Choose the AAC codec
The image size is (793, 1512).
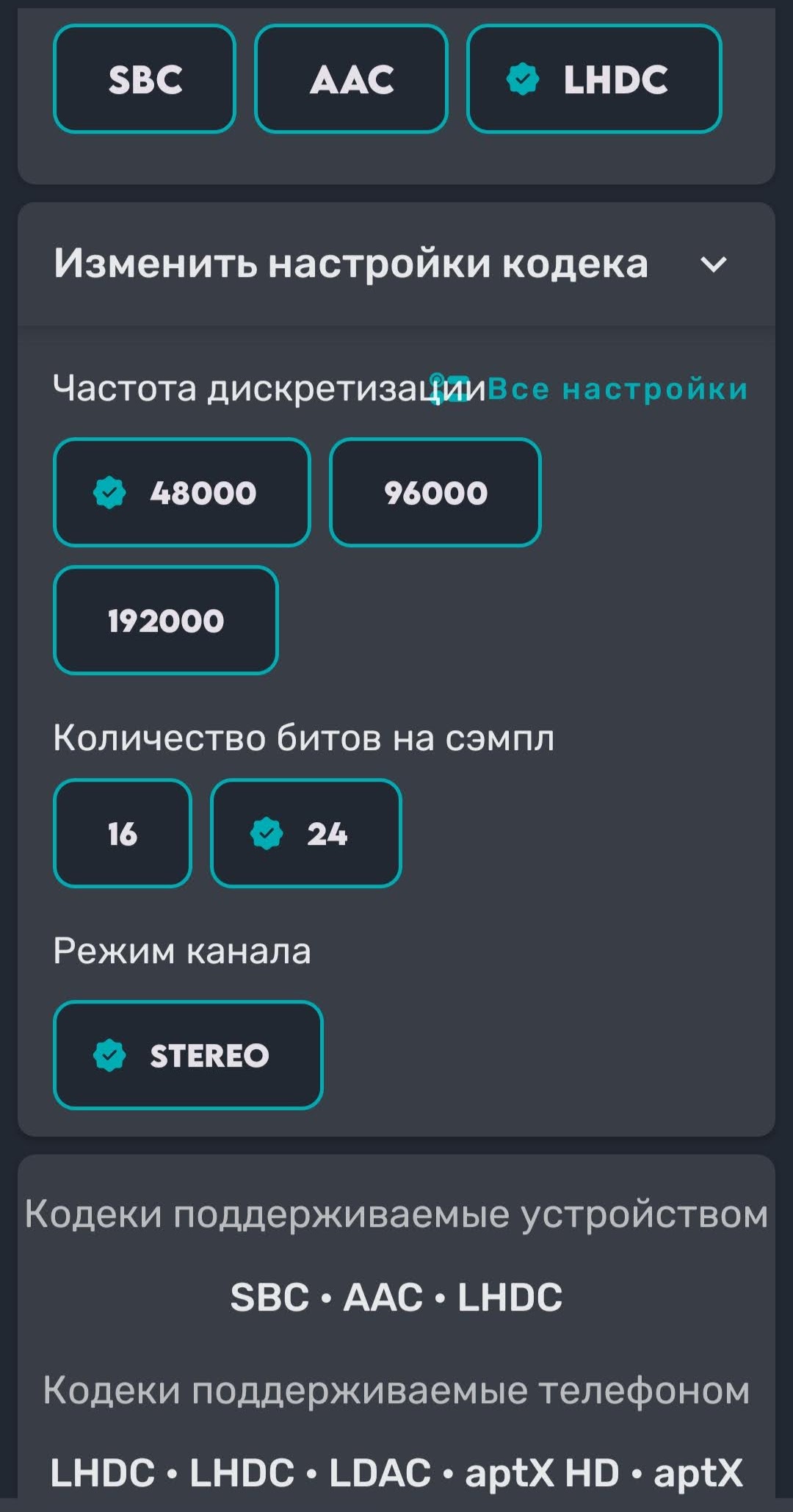click(351, 79)
